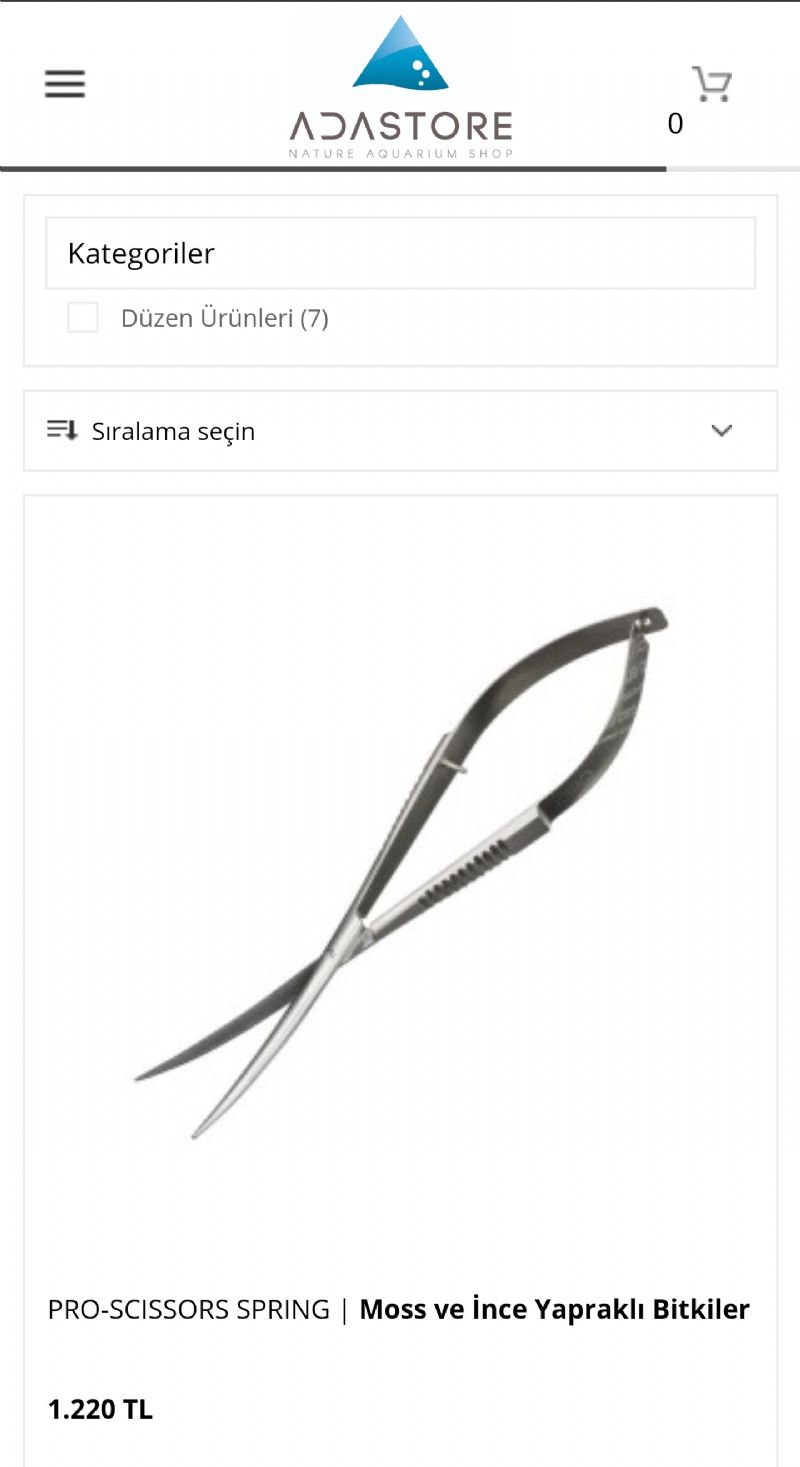Open the shopping cart
The height and width of the screenshot is (1467, 800).
point(711,85)
